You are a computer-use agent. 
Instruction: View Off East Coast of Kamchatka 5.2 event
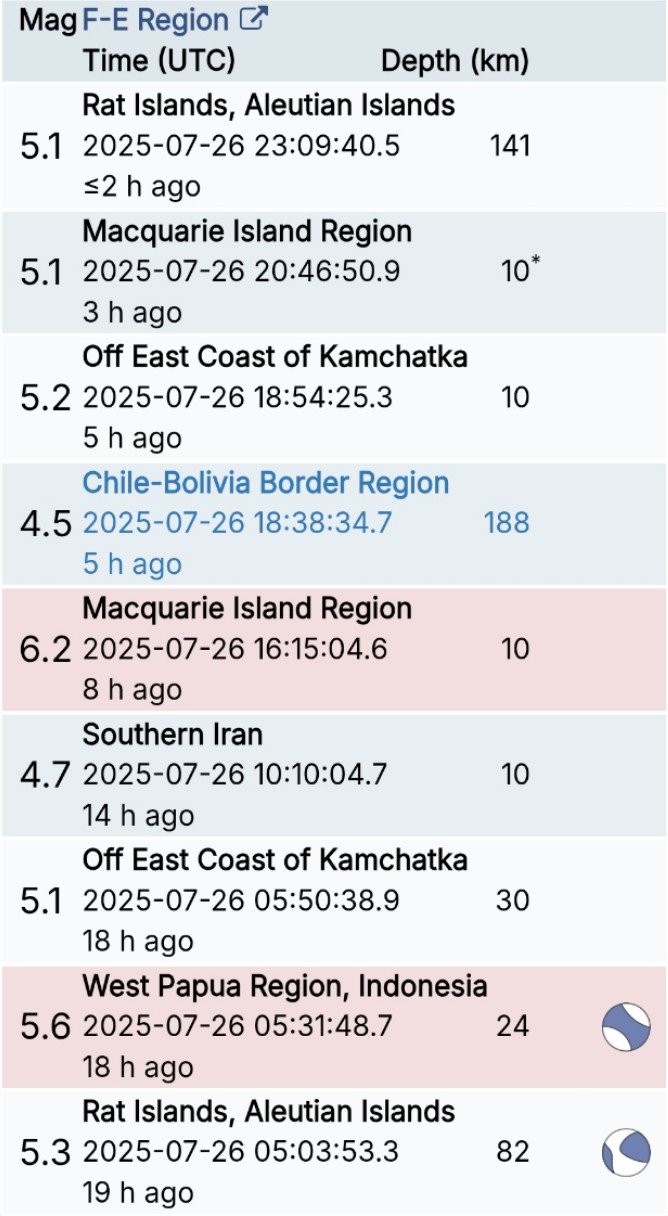click(334, 399)
